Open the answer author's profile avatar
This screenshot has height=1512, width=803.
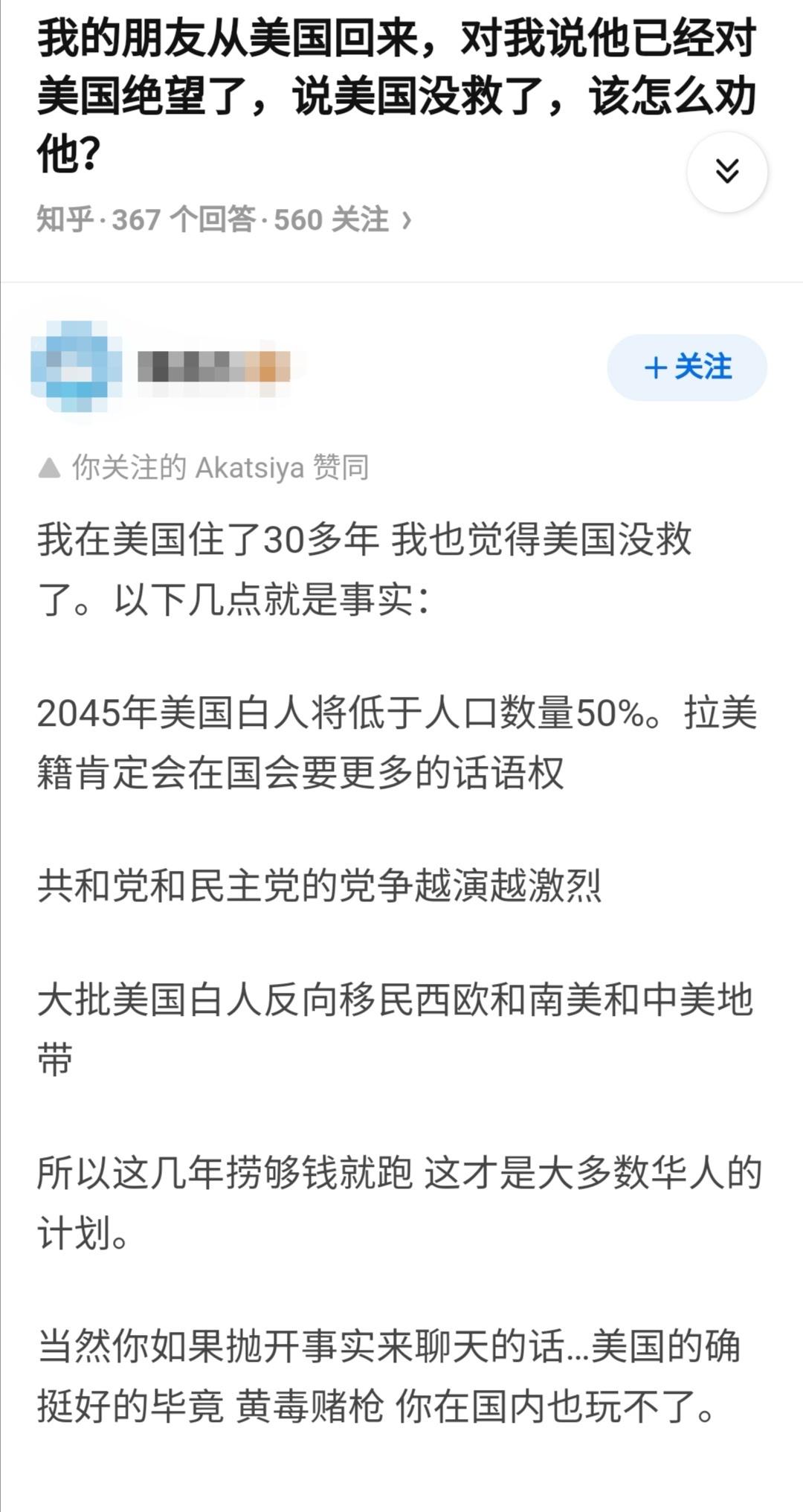click(77, 367)
